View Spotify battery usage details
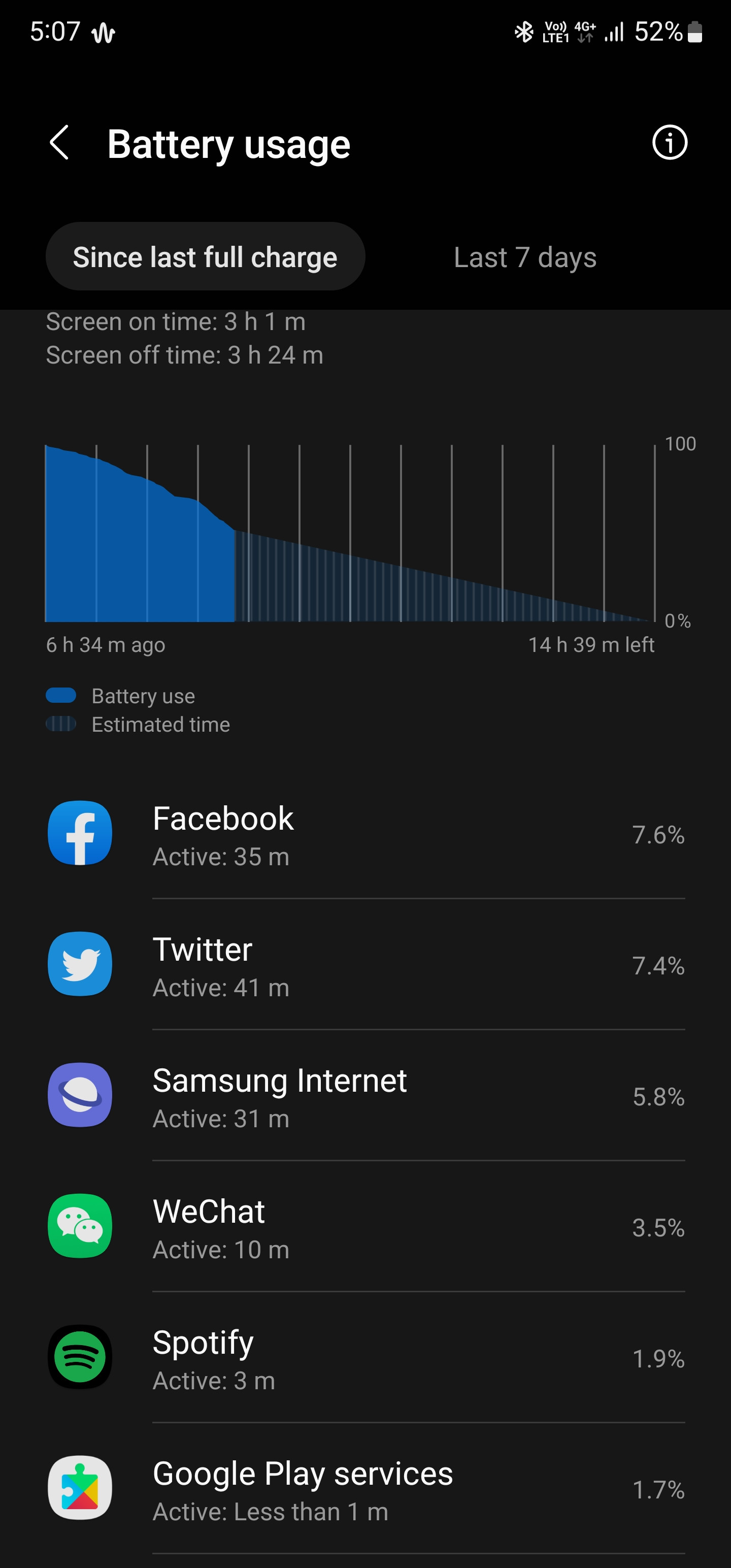 [365, 1357]
